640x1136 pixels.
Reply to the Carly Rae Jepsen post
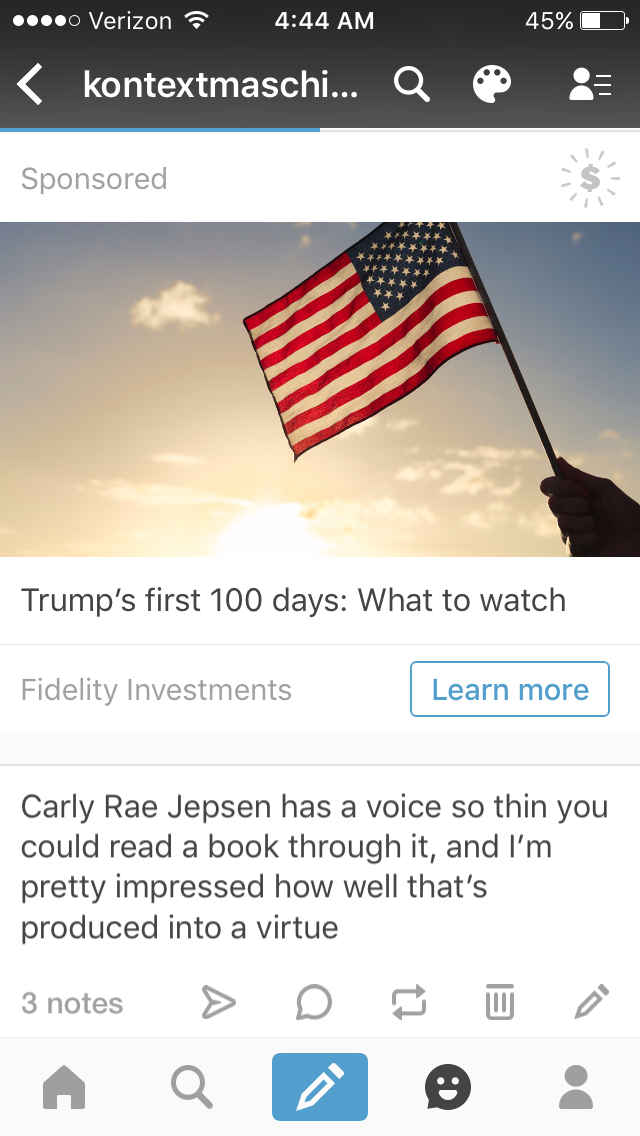pyautogui.click(x=313, y=1001)
